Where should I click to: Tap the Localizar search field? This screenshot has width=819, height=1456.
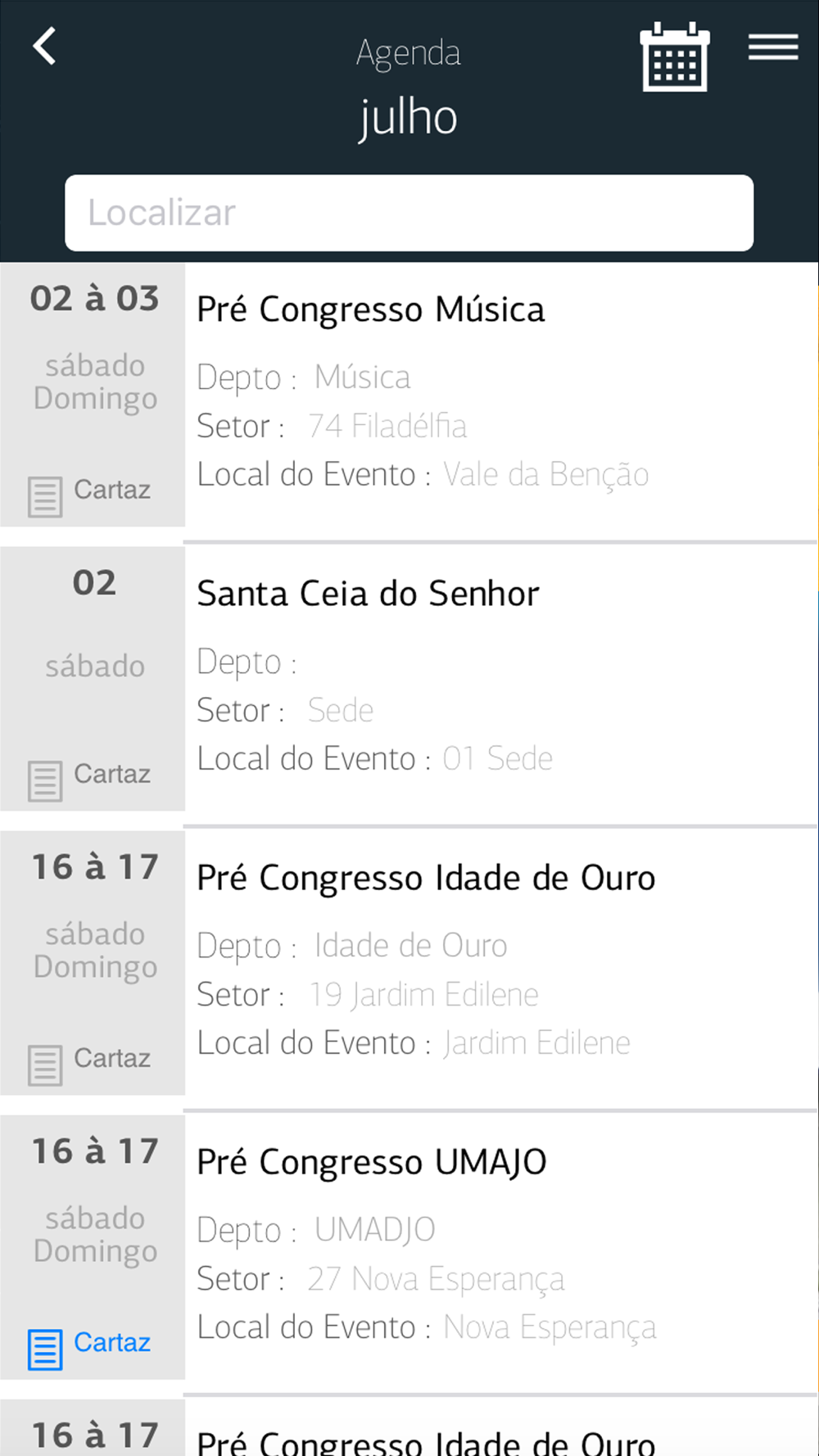tap(409, 213)
